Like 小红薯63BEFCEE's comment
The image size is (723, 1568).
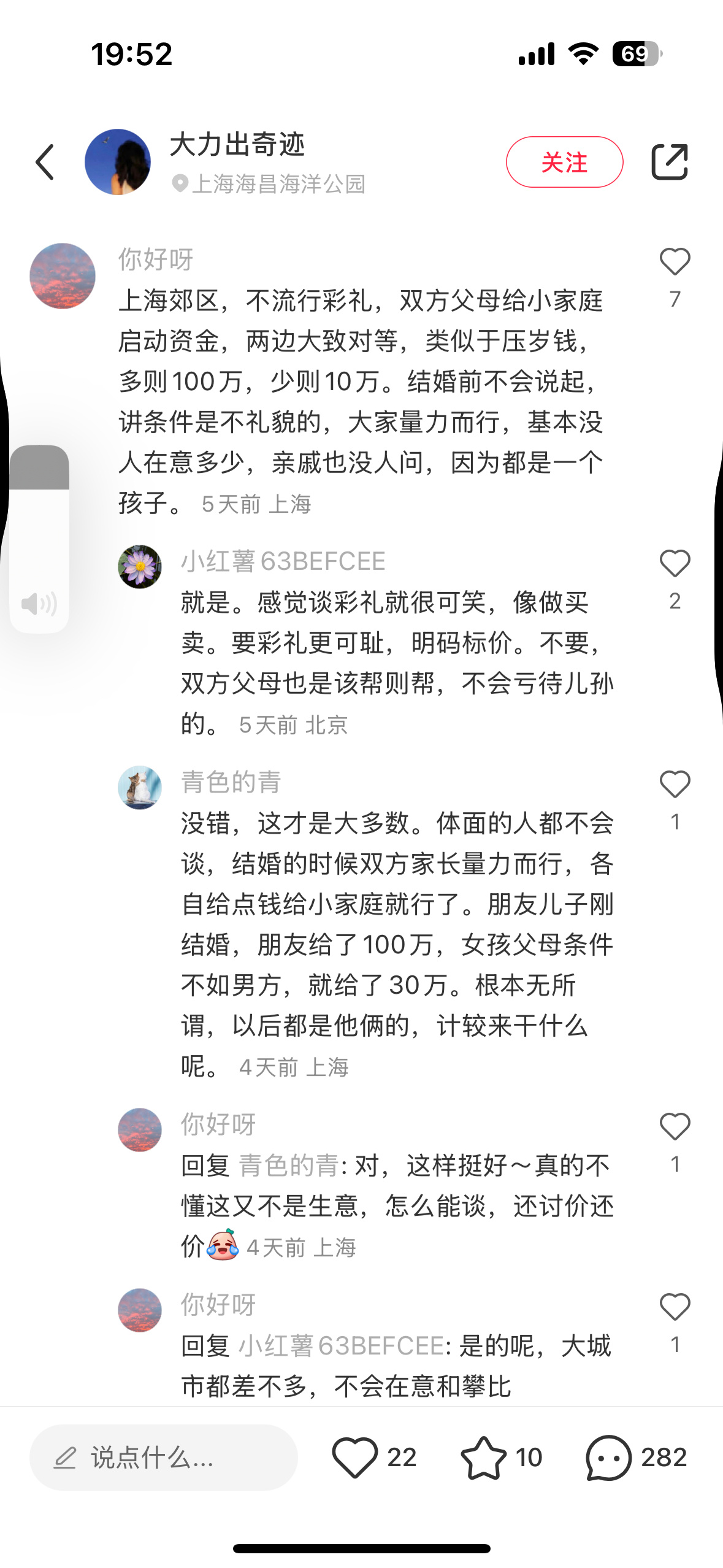point(675,564)
